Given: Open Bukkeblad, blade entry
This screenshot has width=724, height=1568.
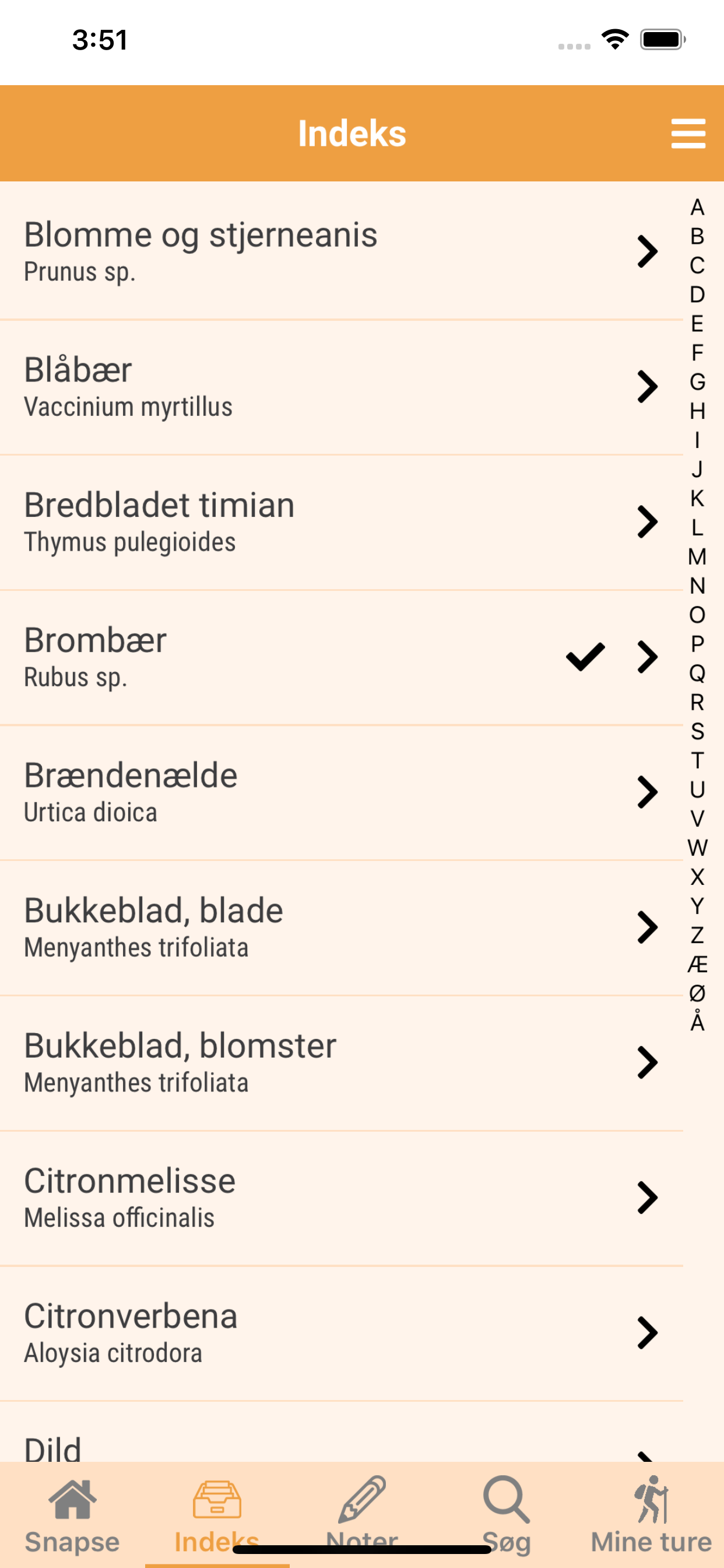Looking at the screenshot, I should tap(342, 927).
